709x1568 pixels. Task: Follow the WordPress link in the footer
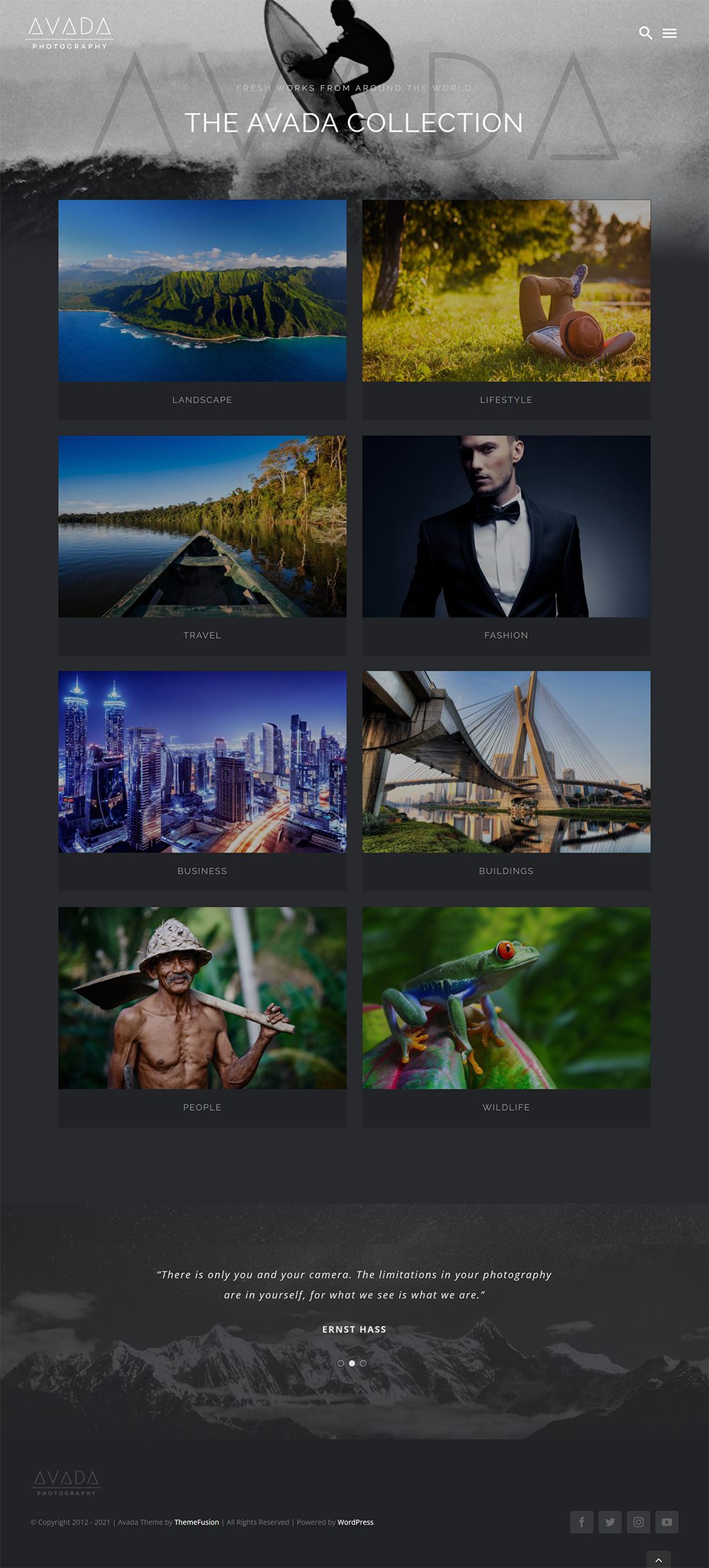pos(355,1522)
